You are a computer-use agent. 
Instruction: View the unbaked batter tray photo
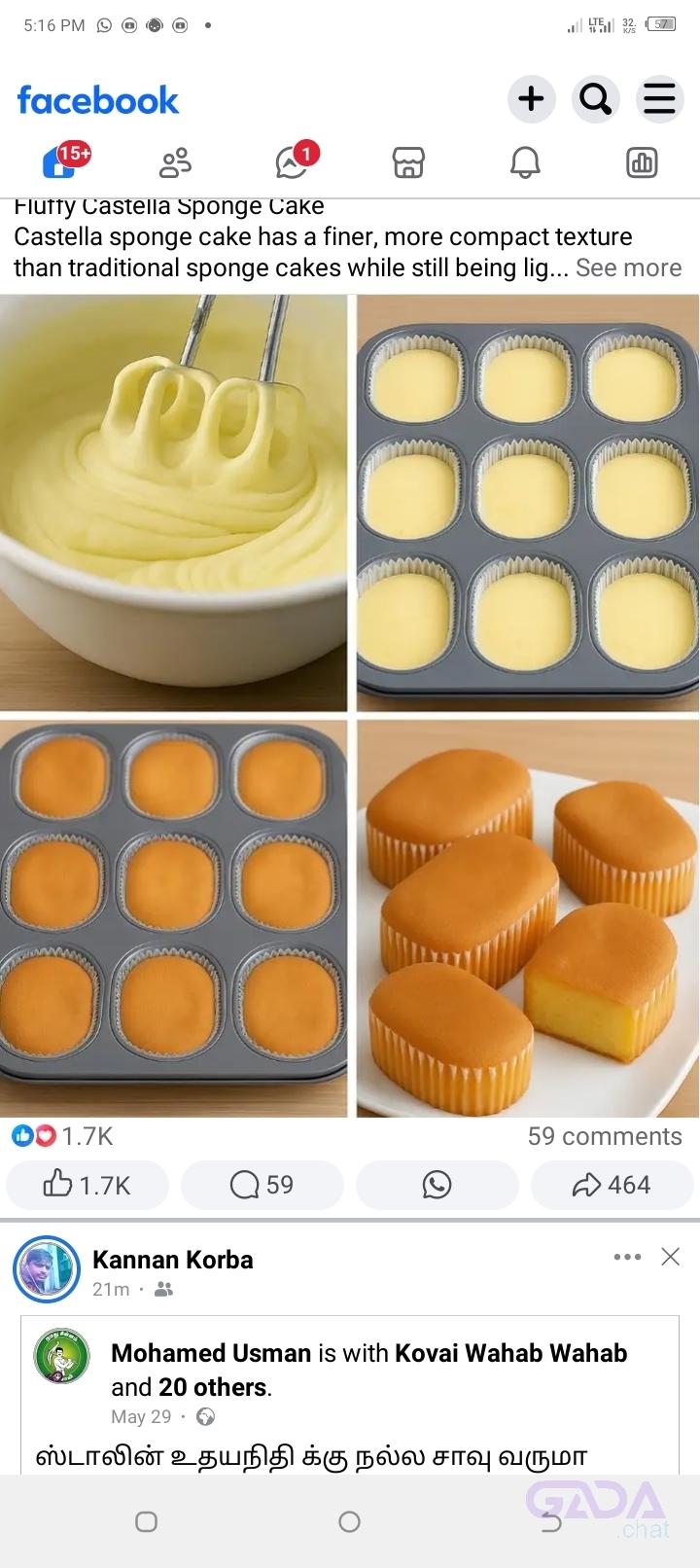click(x=527, y=502)
